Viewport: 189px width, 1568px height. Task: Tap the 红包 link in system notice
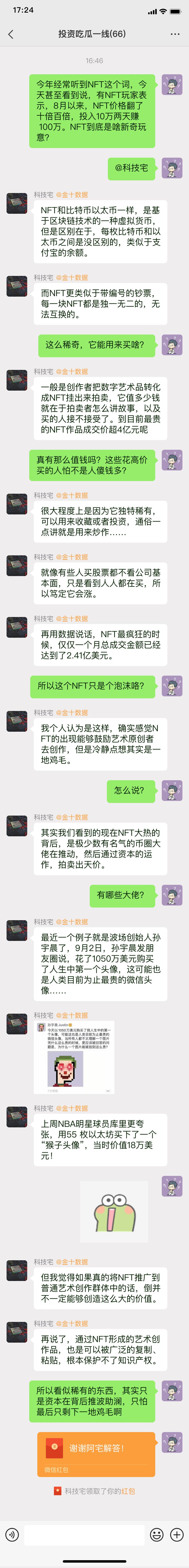click(128, 1491)
